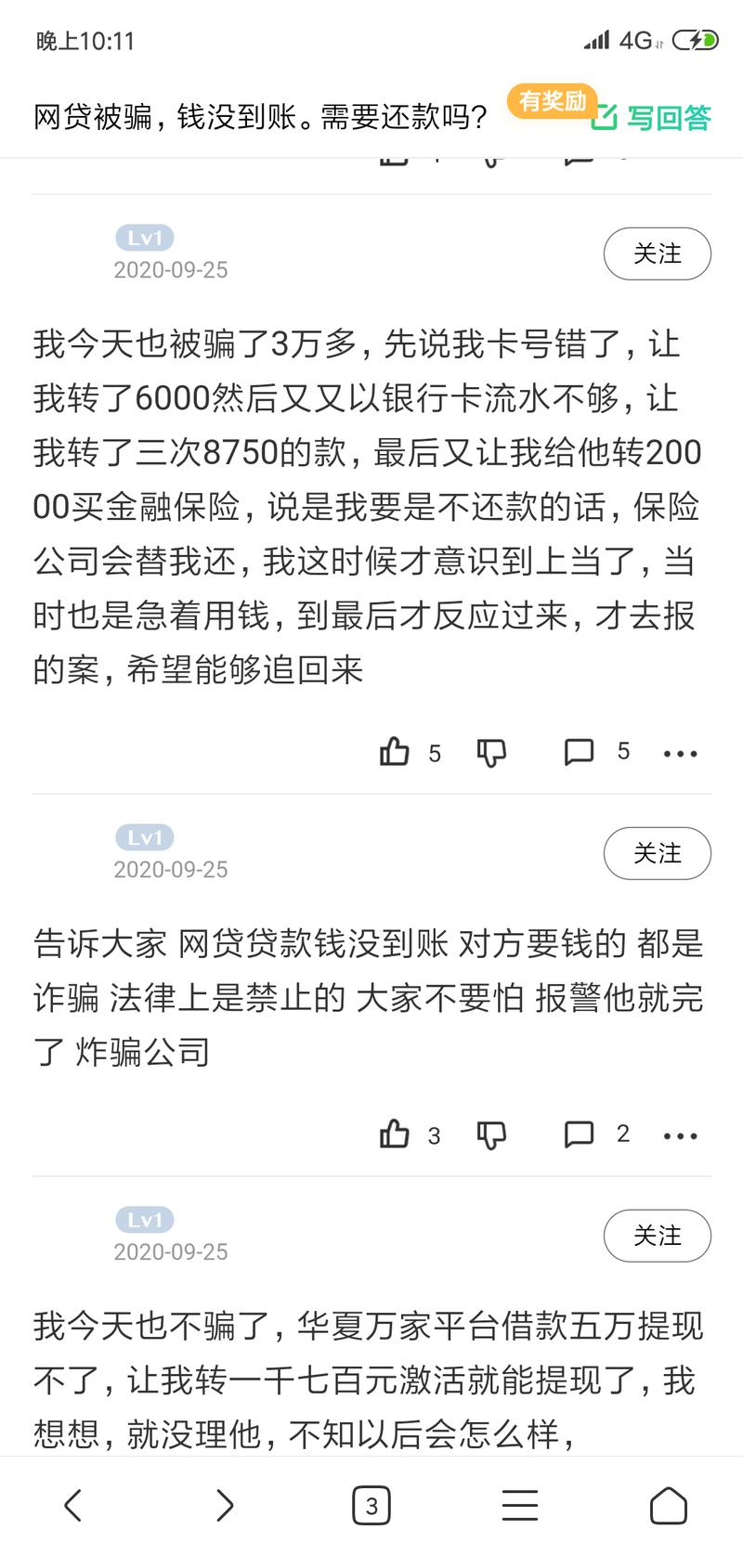Open the tab switcher showing 3 tabs
This screenshot has width=743, height=1568.
371,1506
